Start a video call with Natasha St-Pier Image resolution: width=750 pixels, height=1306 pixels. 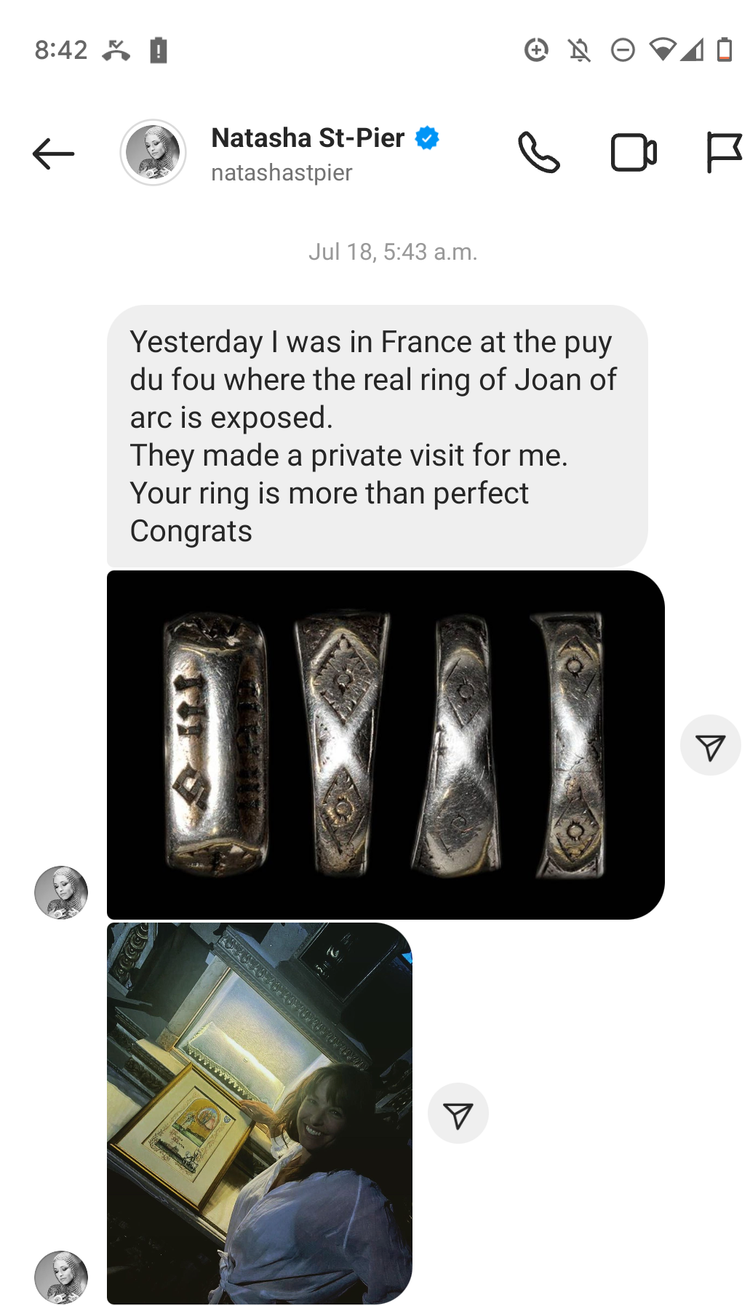point(632,152)
